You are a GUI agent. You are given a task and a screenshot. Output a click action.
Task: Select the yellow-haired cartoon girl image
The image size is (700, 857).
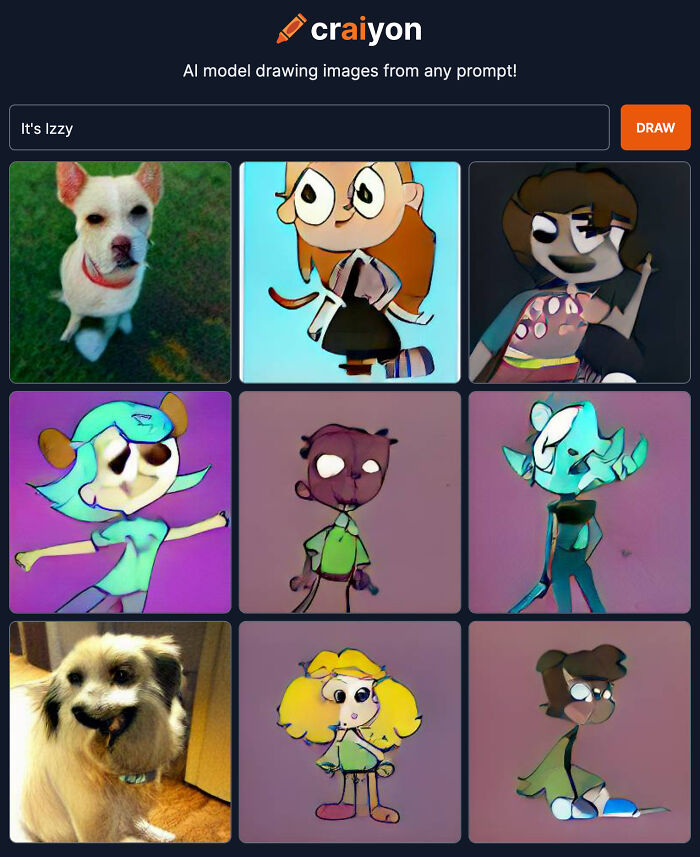coord(350,732)
